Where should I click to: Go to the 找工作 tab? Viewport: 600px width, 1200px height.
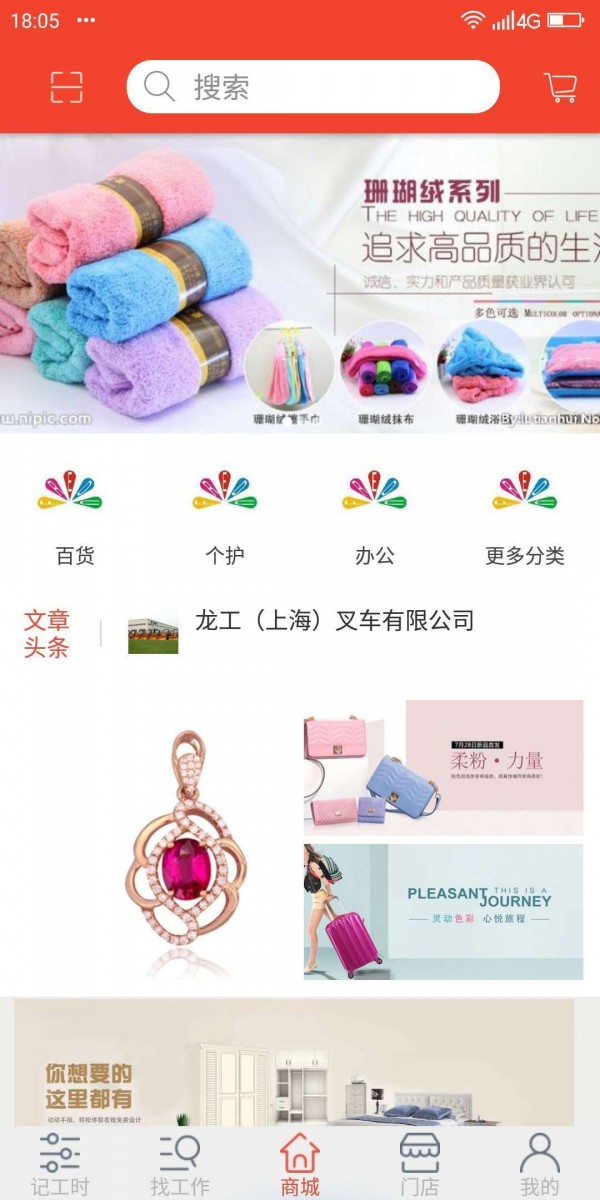[180, 1165]
